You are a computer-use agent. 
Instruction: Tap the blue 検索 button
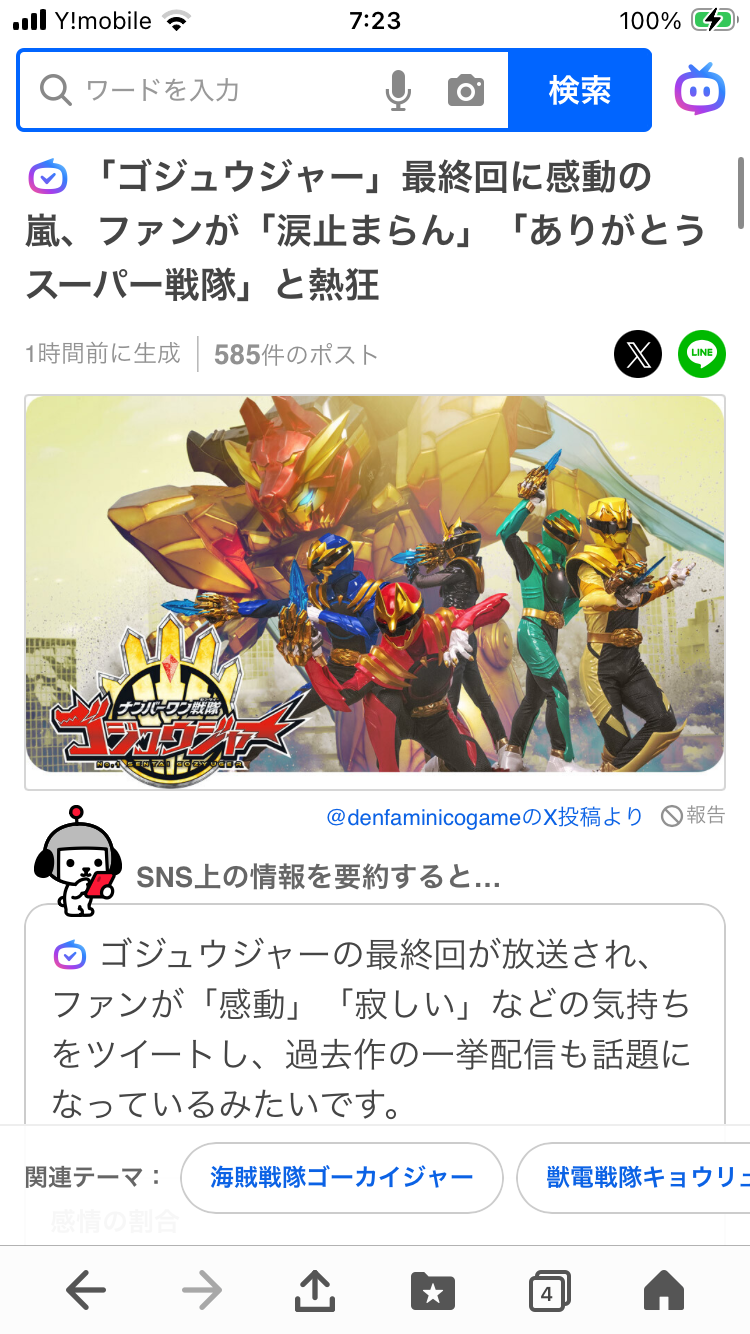579,91
